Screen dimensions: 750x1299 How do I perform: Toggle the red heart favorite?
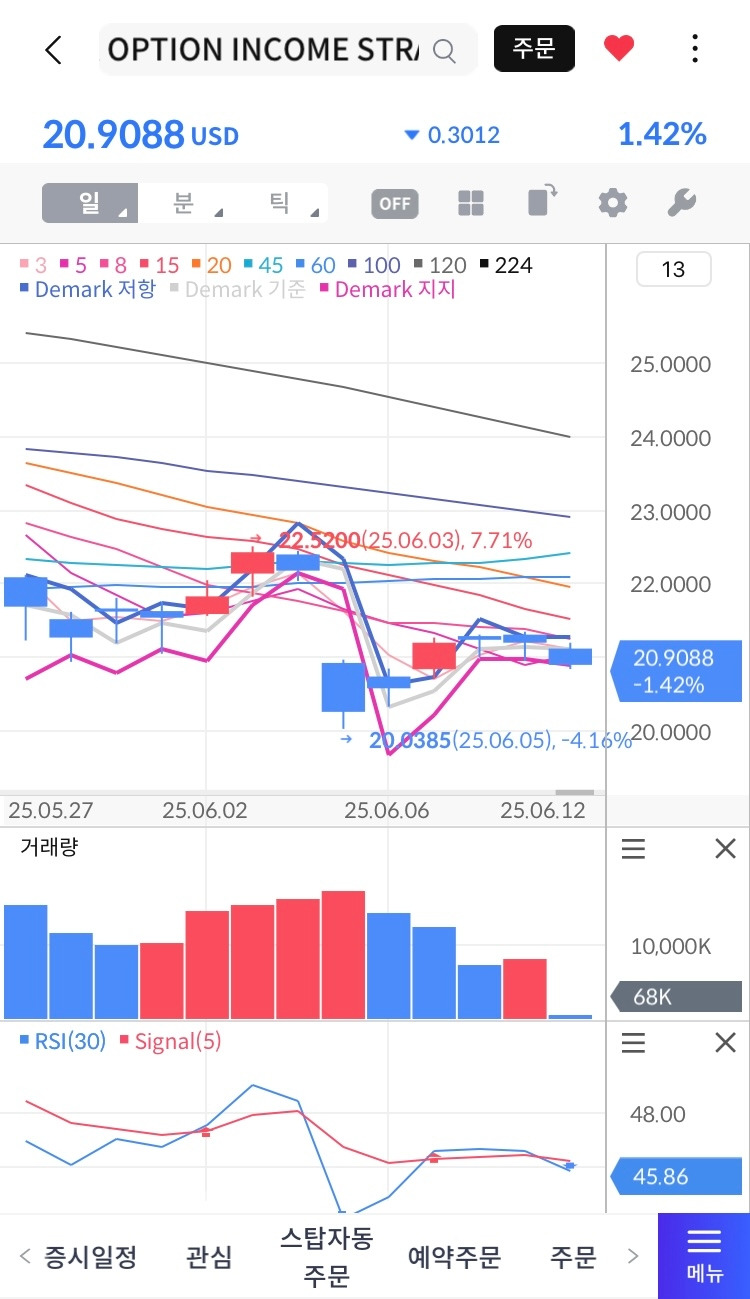(x=619, y=48)
